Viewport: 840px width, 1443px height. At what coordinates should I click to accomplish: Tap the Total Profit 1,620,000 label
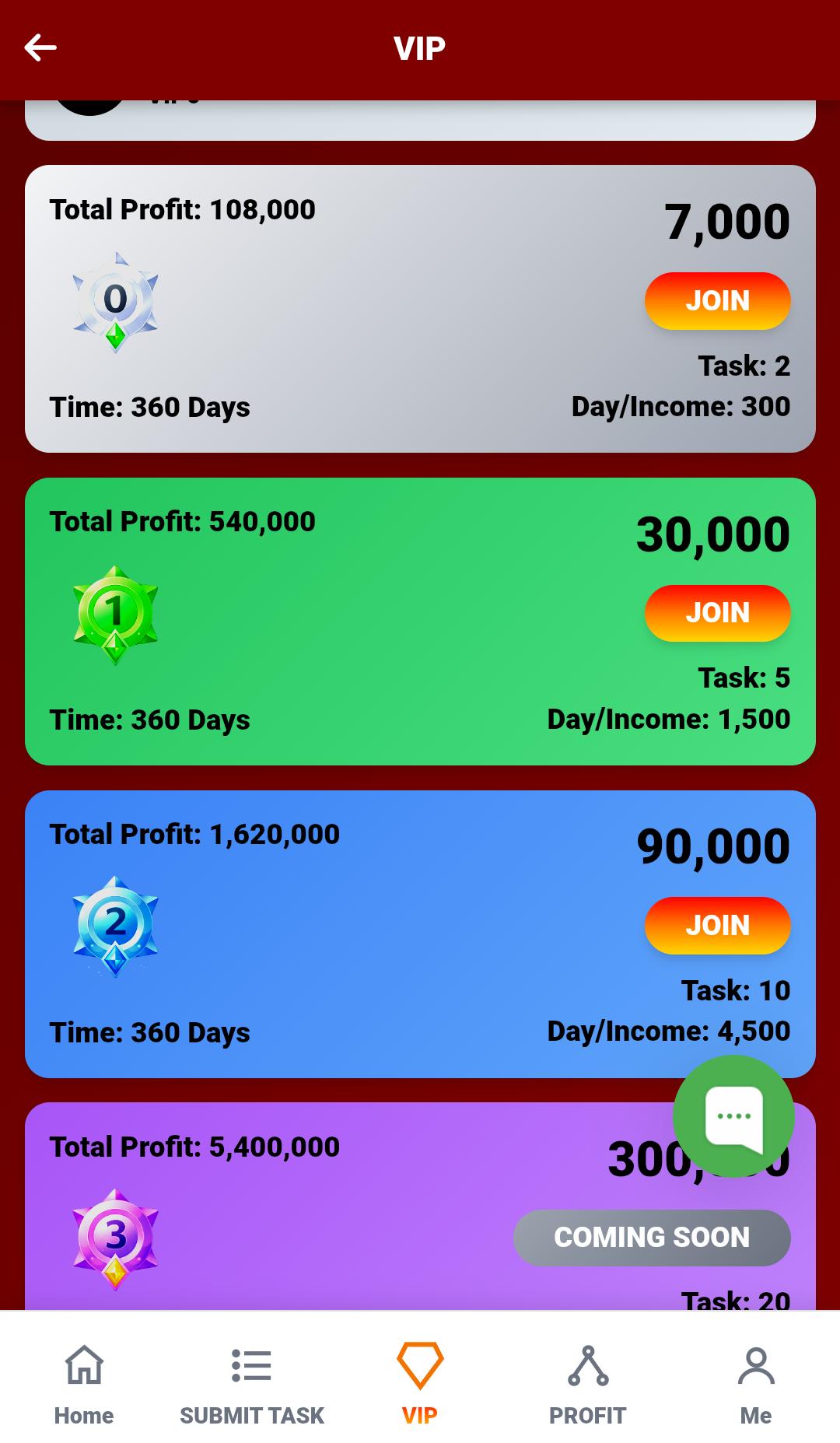[194, 833]
